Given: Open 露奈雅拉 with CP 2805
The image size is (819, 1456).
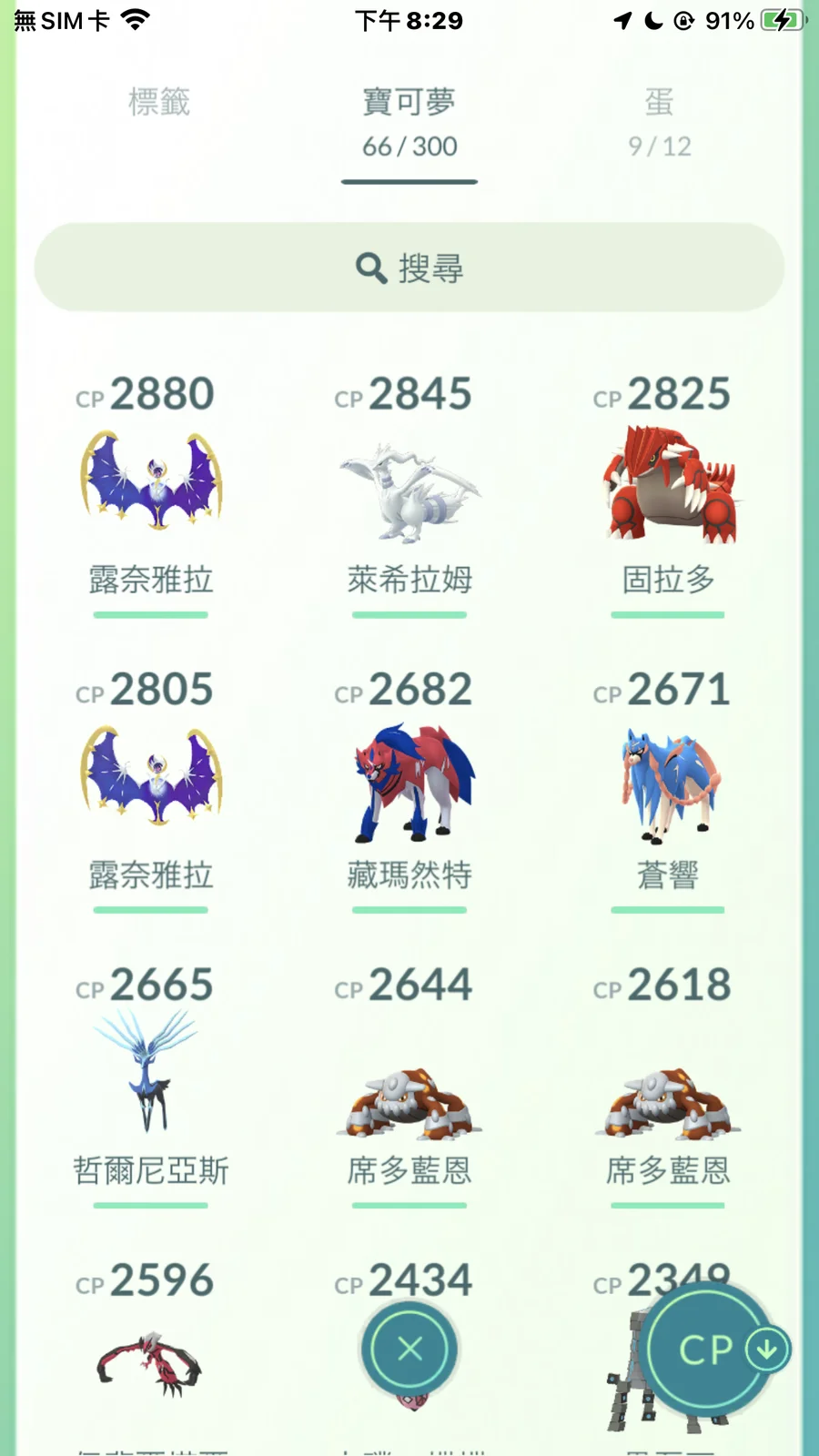Looking at the screenshot, I should 151,778.
